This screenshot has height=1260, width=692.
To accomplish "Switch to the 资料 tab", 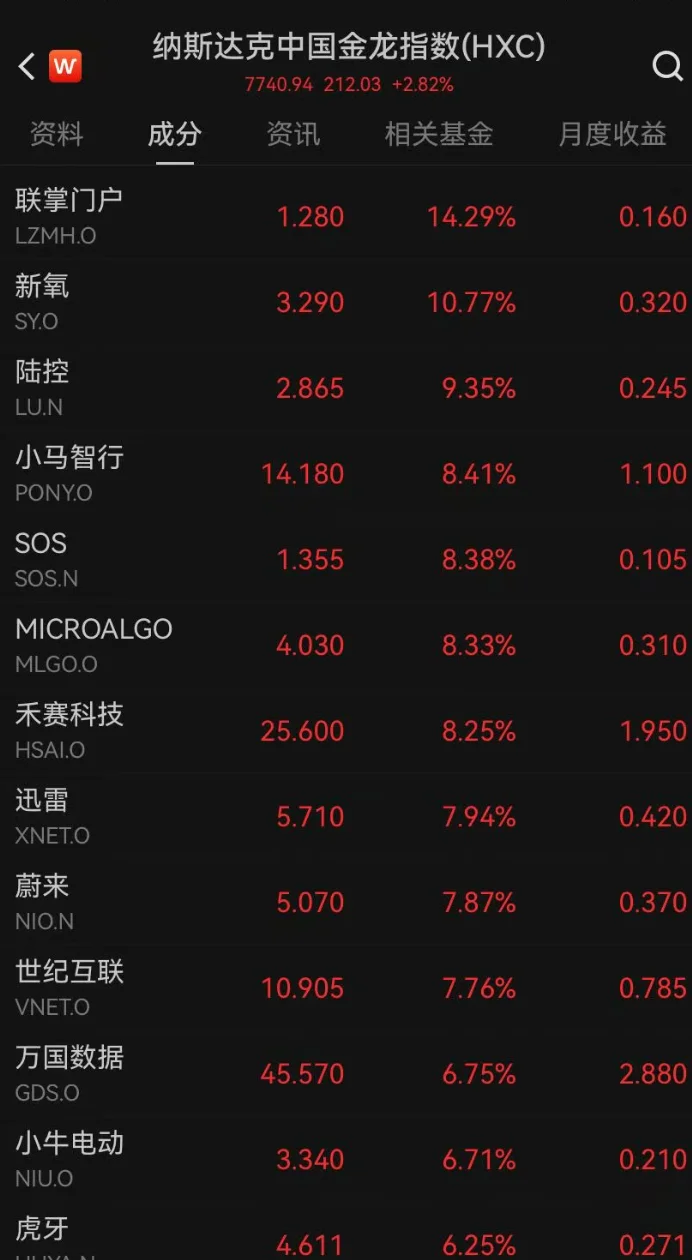I will point(57,134).
